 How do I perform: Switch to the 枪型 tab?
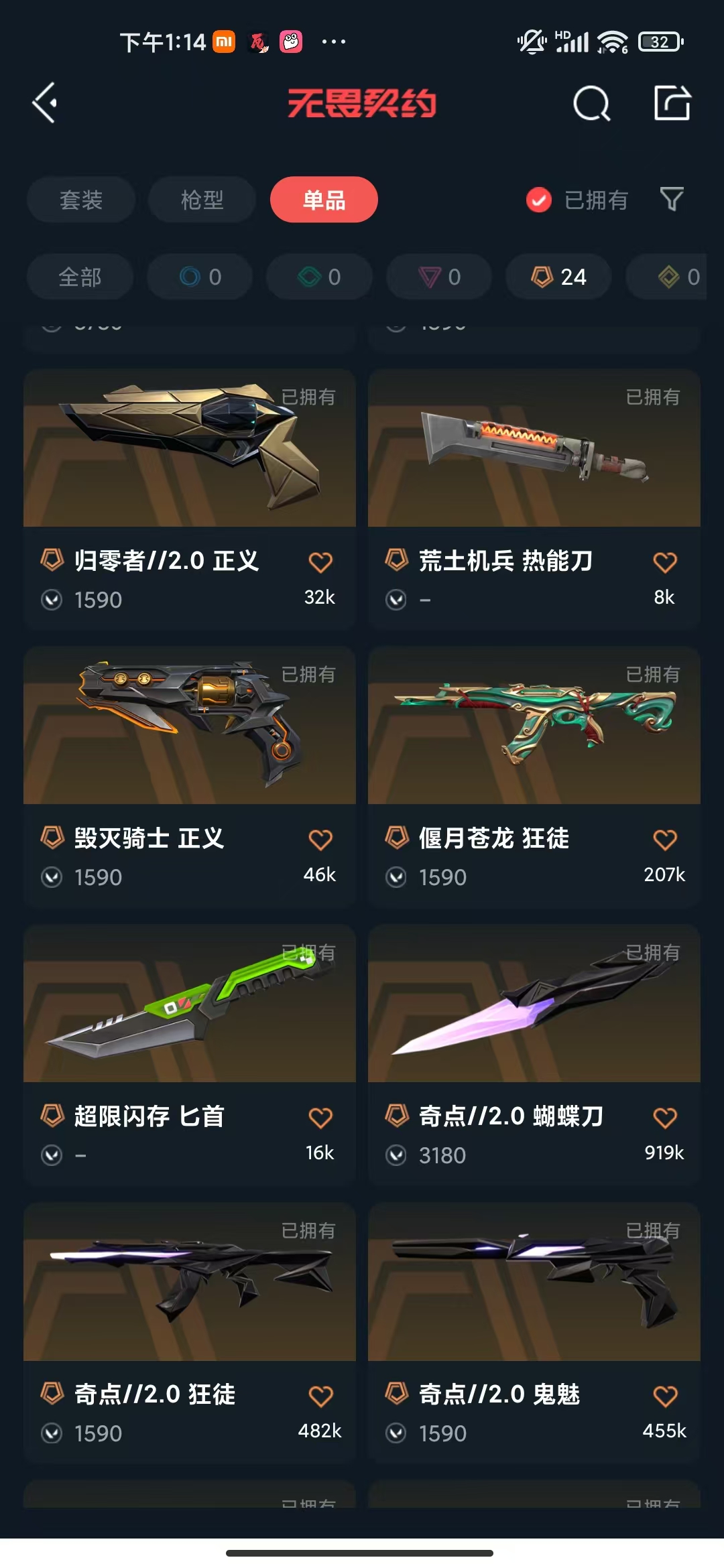tap(202, 200)
